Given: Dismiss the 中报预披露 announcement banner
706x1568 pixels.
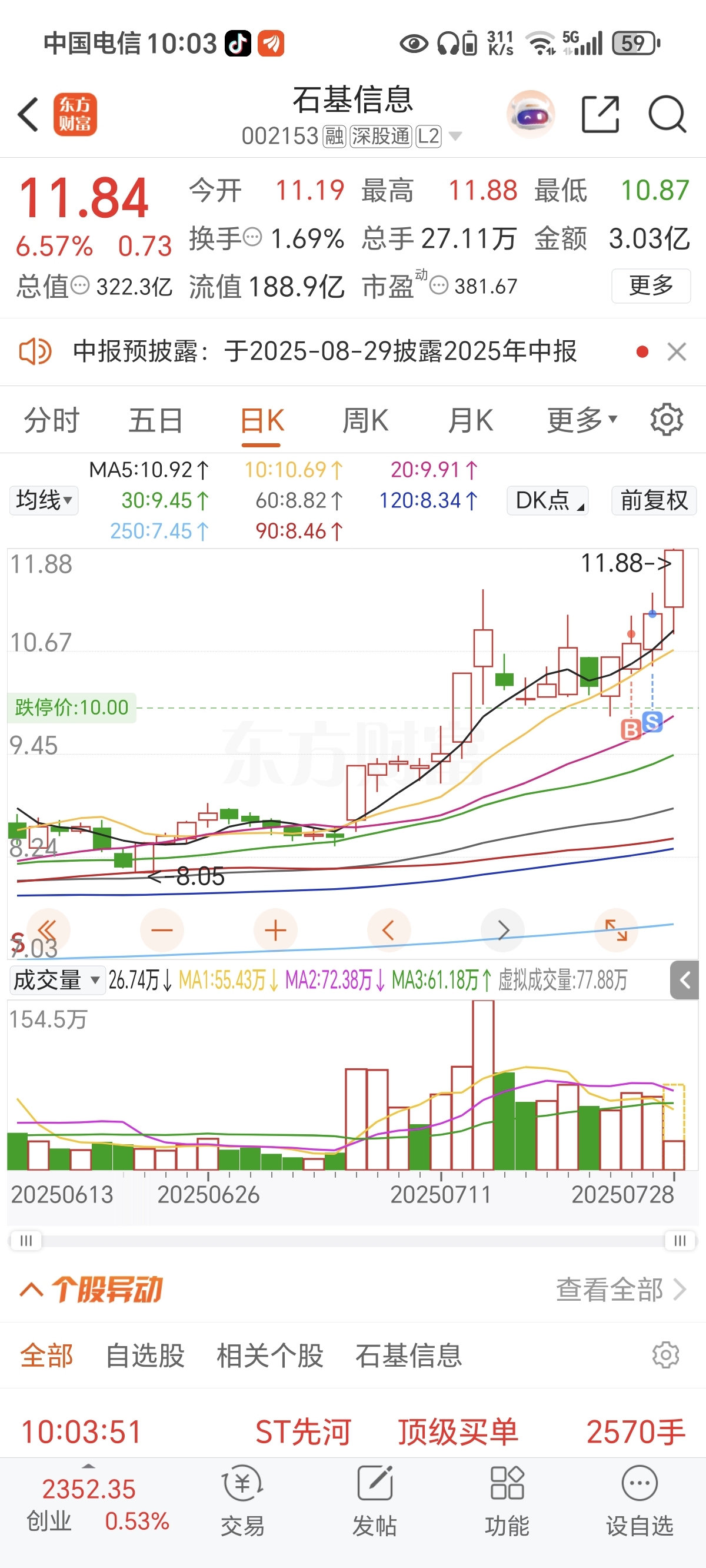Looking at the screenshot, I should [x=677, y=352].
